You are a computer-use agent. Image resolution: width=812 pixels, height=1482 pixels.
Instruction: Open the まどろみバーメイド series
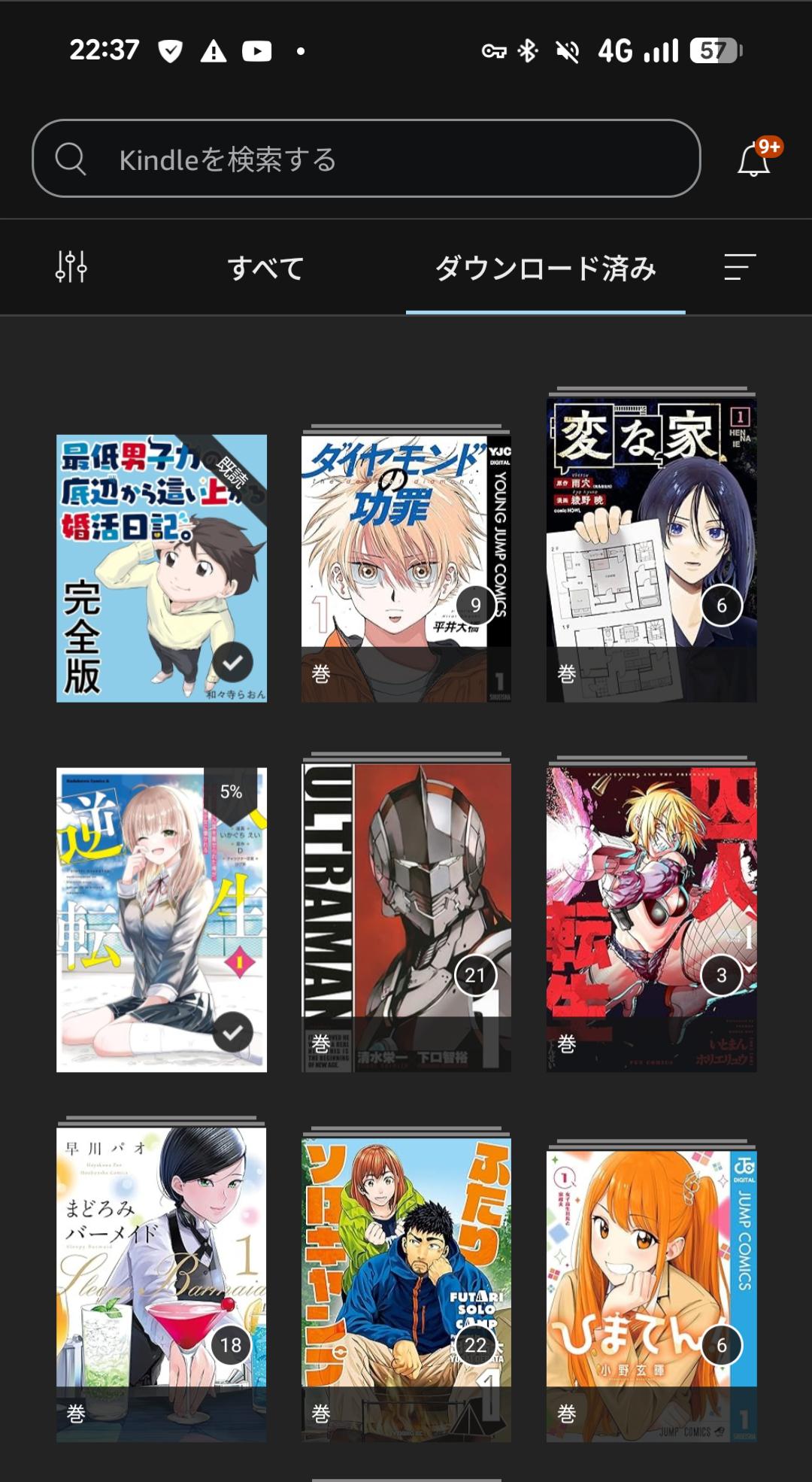coord(162,1283)
